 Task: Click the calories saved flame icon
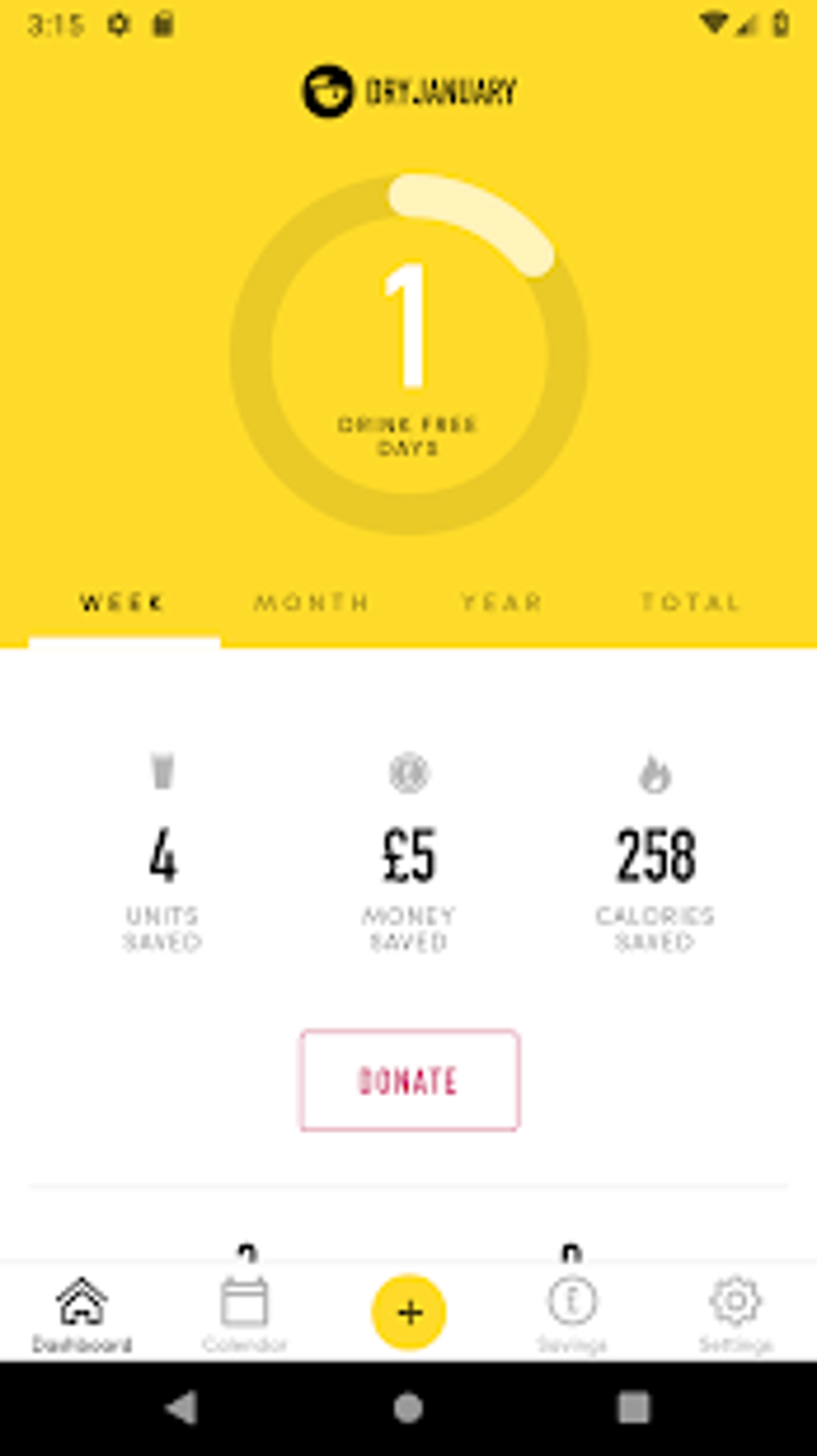click(654, 772)
